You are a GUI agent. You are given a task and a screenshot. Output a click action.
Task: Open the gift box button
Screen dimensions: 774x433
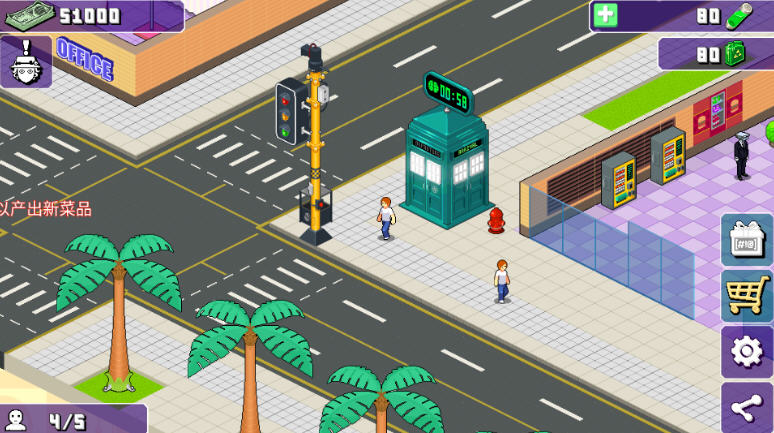(x=747, y=240)
